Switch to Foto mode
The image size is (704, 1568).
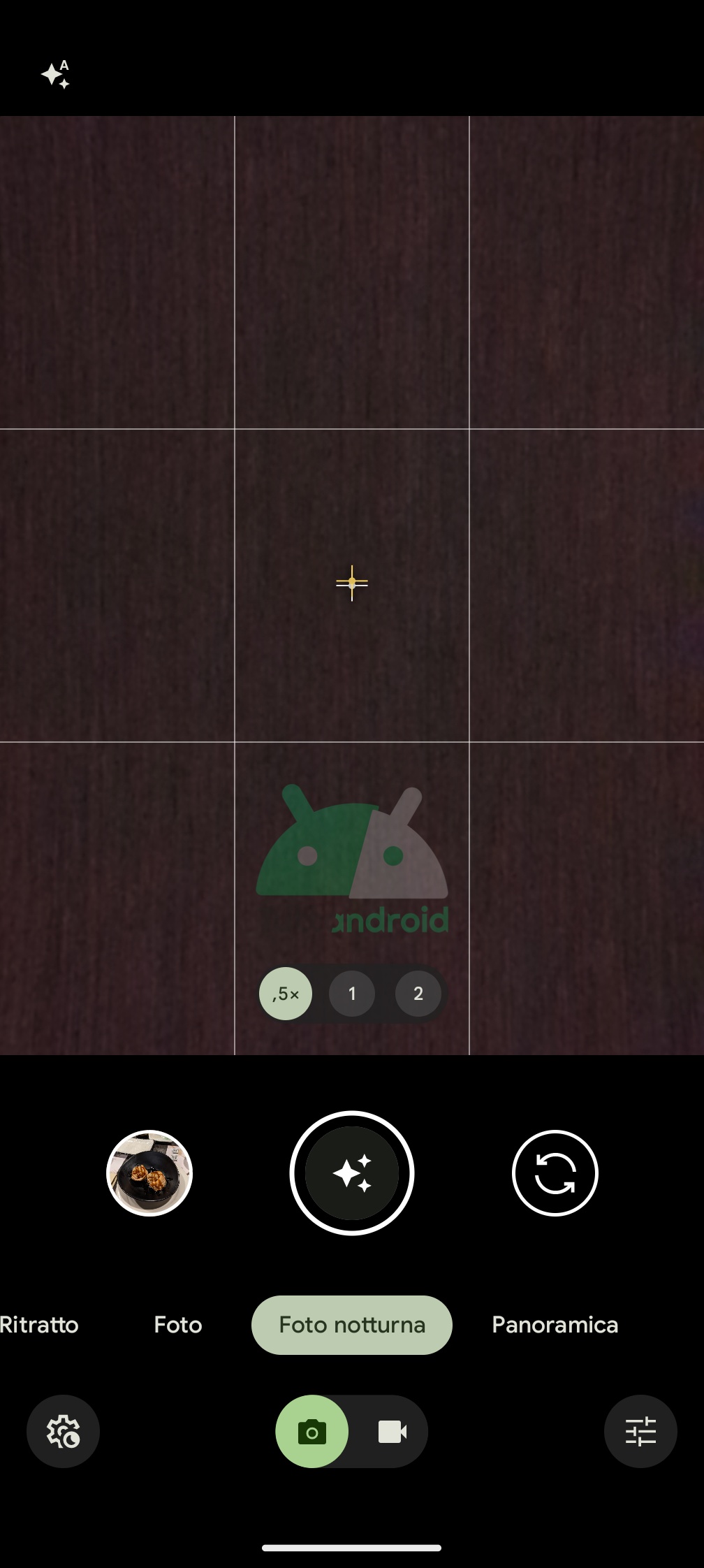coord(178,1325)
